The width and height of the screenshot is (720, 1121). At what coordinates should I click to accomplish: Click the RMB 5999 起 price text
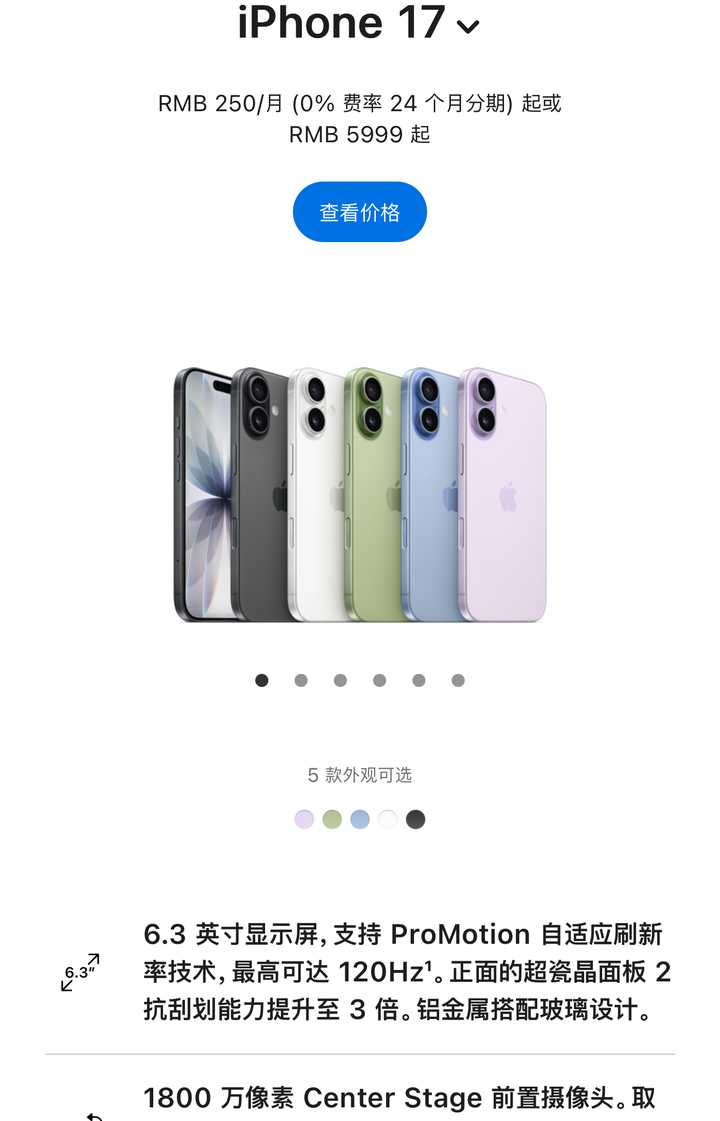click(x=360, y=136)
